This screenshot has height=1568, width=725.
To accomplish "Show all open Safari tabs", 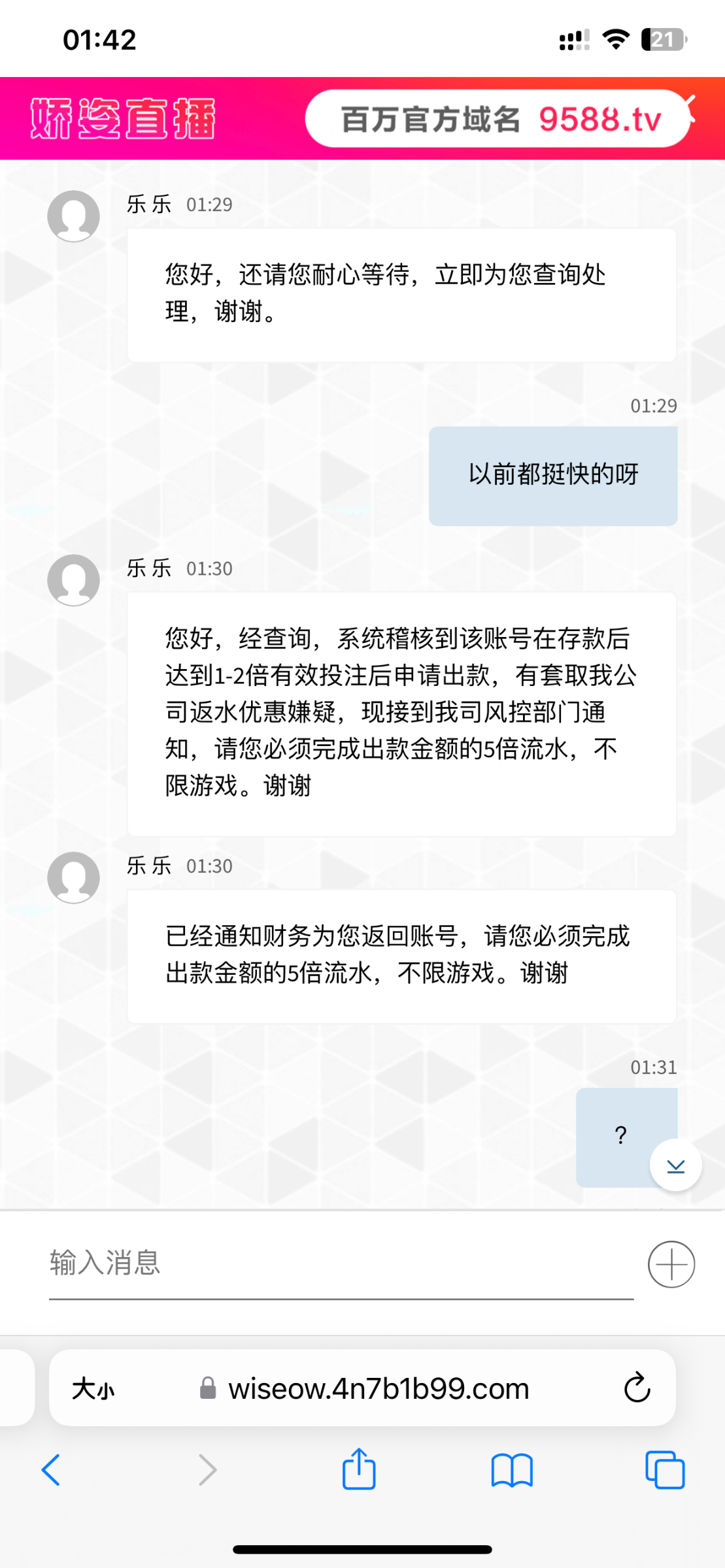I will point(664,1471).
